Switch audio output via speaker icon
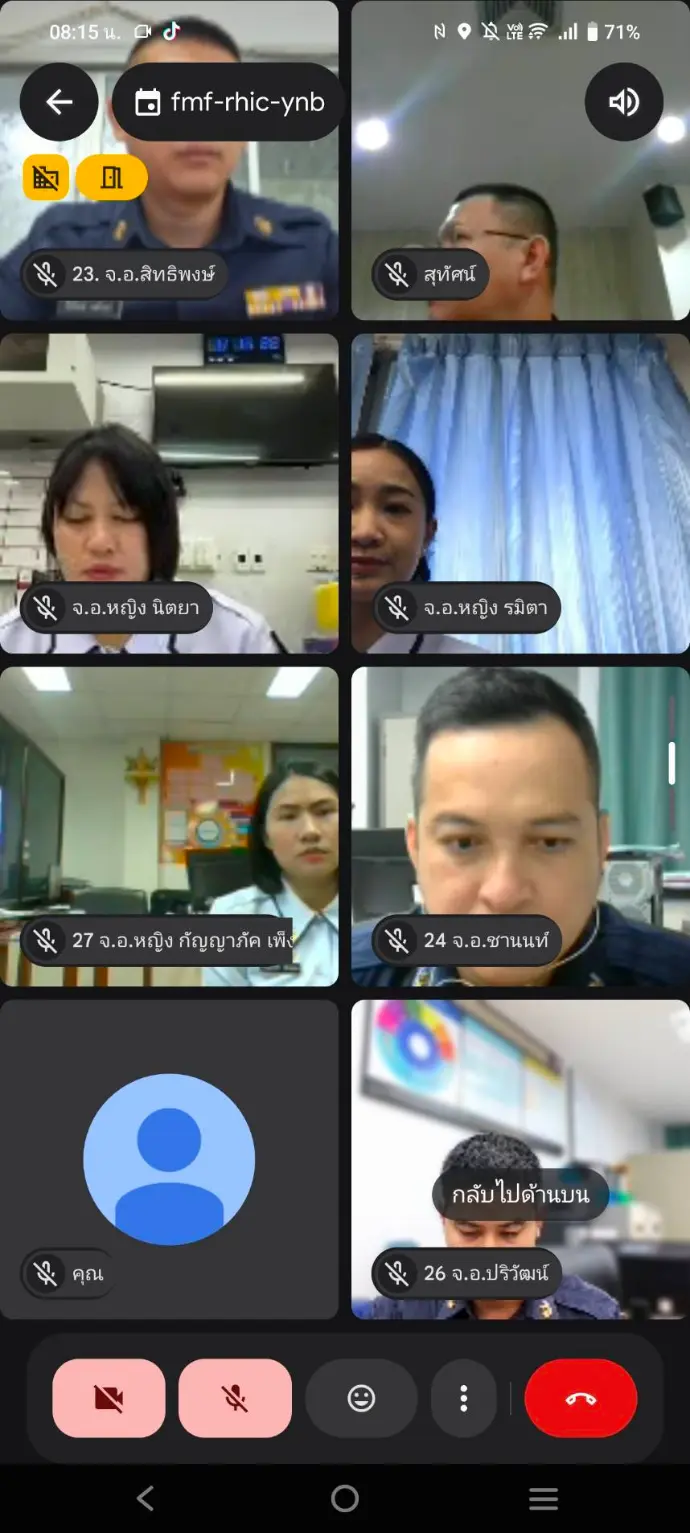 [x=624, y=102]
